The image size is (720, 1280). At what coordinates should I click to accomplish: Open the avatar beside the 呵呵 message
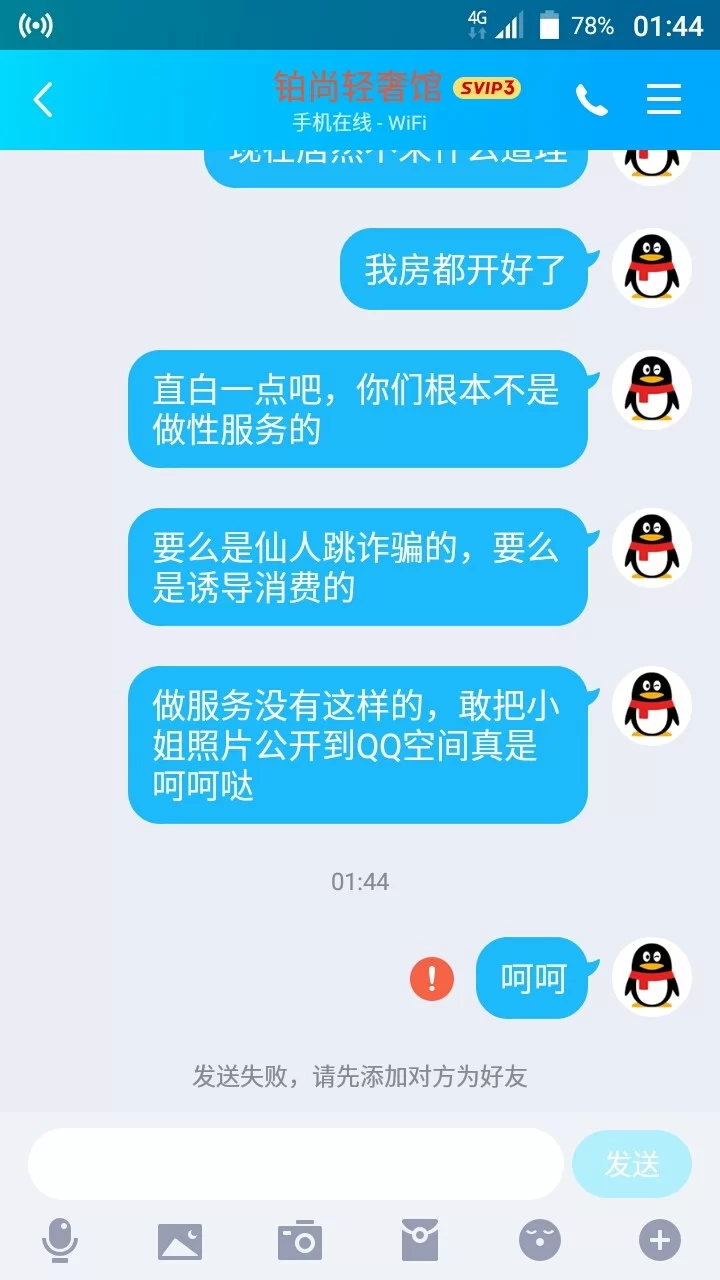pyautogui.click(x=651, y=977)
